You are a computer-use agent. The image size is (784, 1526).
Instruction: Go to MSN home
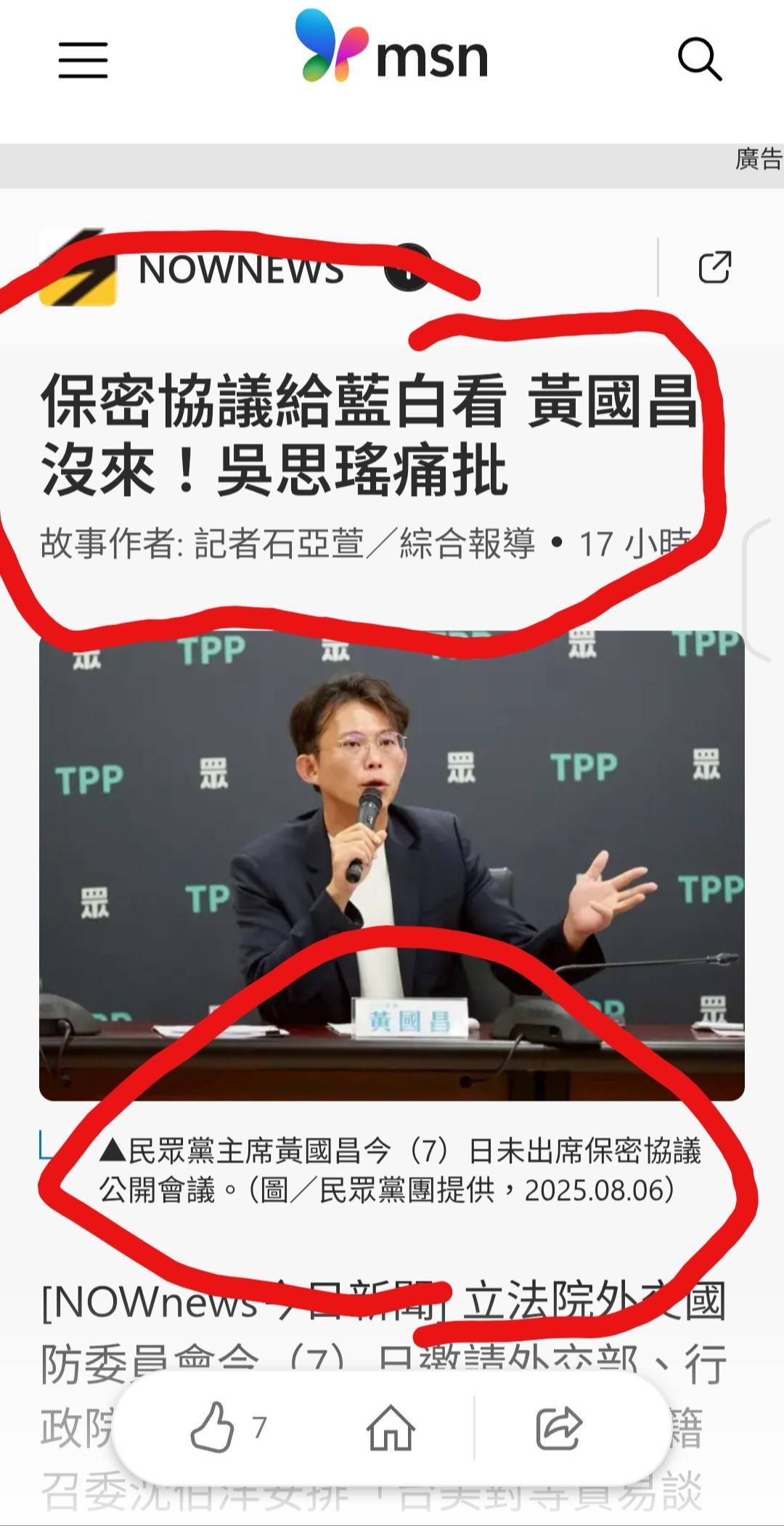pos(391,1427)
